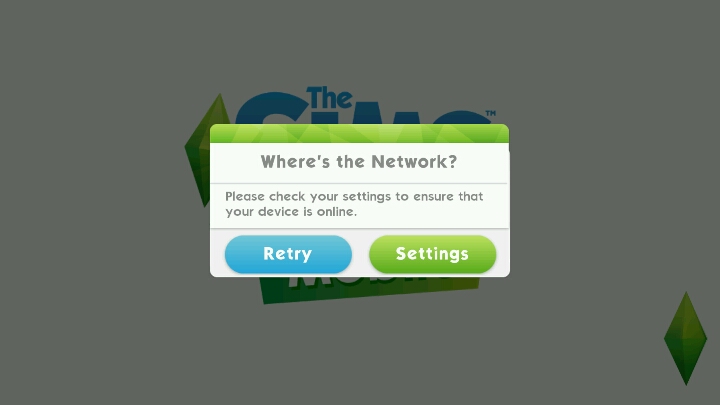720x405 pixels.
Task: Open Settings from the network dialog
Action: pyautogui.click(x=432, y=254)
